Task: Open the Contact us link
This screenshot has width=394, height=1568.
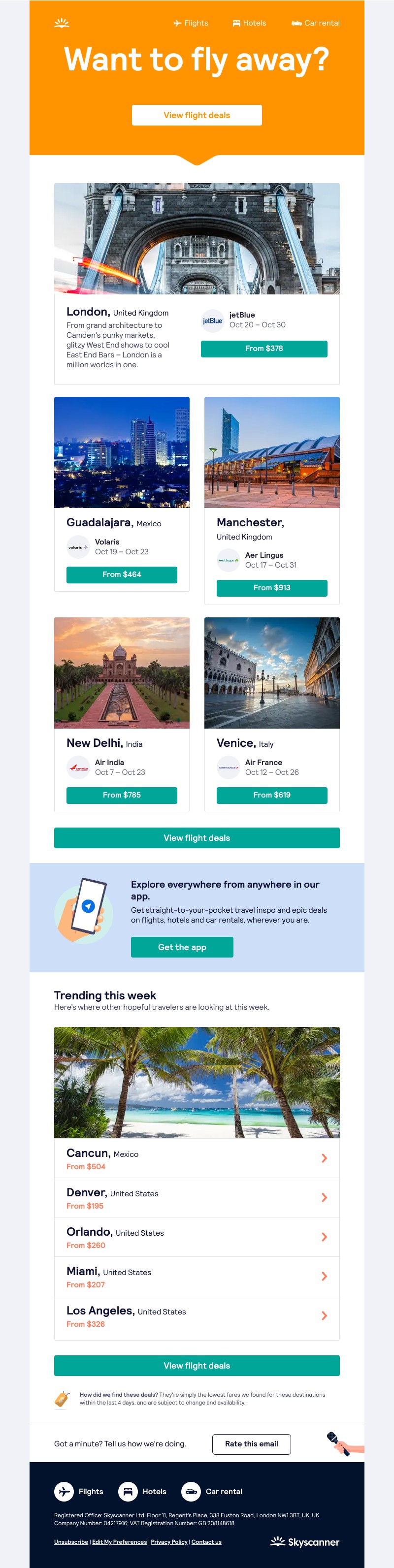Action: (x=206, y=1542)
